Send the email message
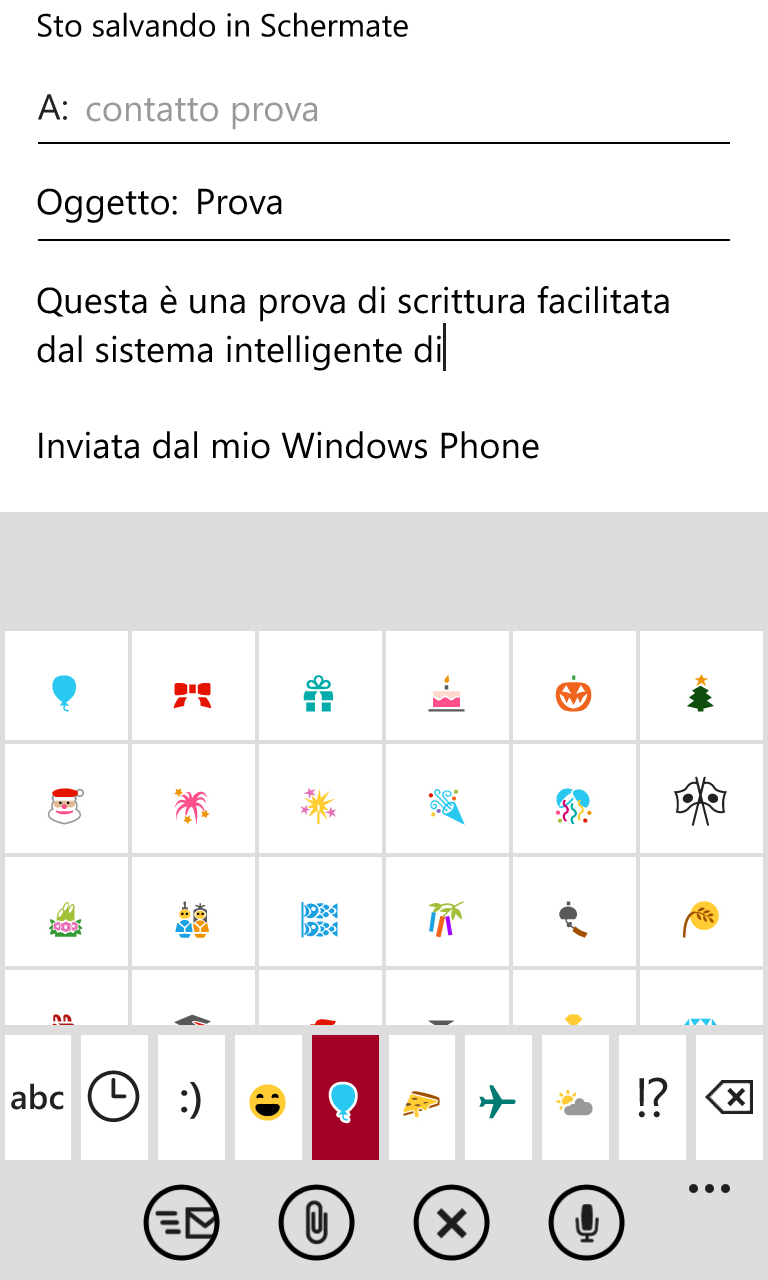 [182, 1221]
